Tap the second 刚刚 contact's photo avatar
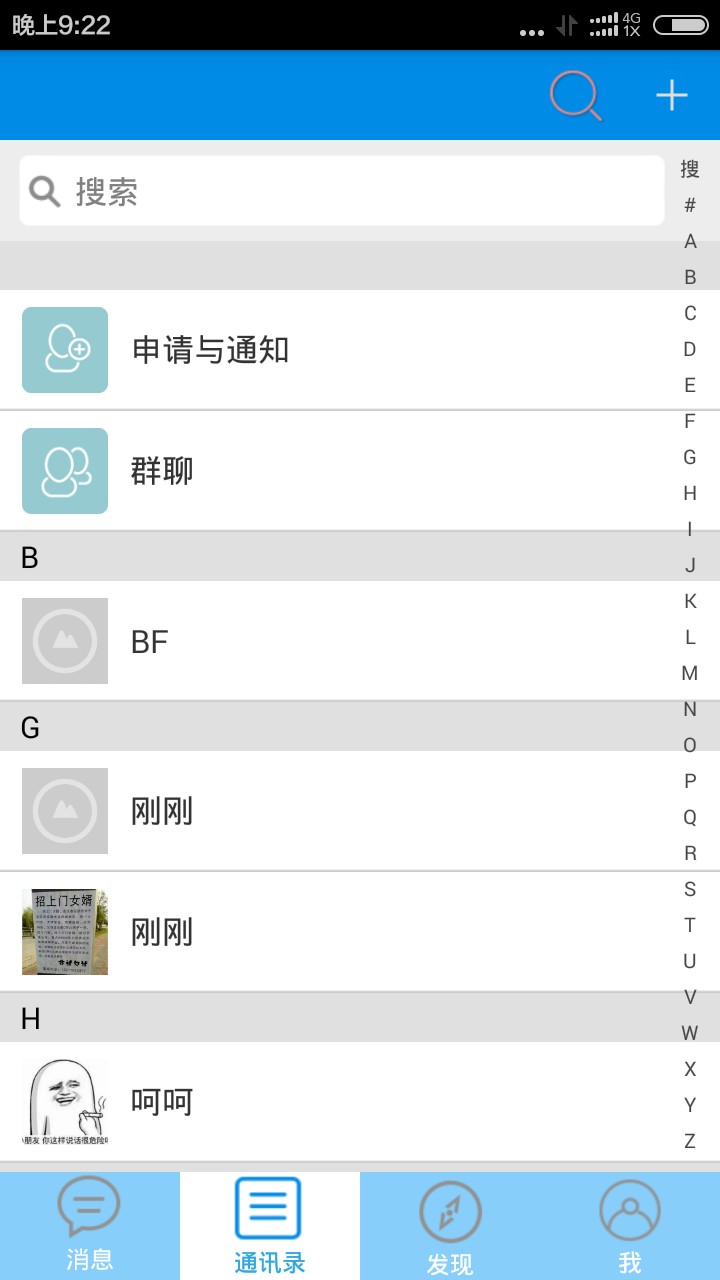Viewport: 720px width, 1280px height. [x=65, y=932]
